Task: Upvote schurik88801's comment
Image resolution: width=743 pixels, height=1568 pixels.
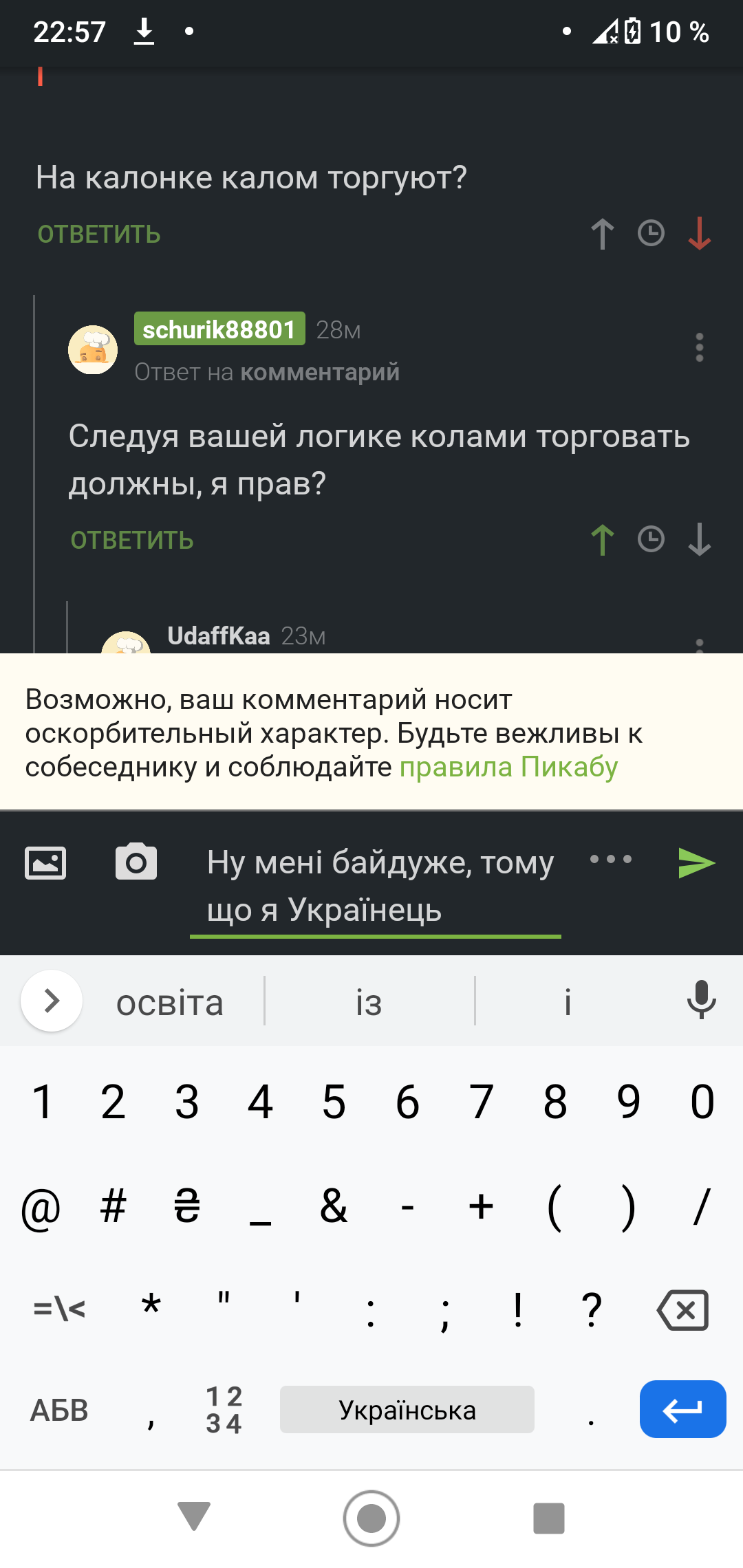Action: coord(603,540)
